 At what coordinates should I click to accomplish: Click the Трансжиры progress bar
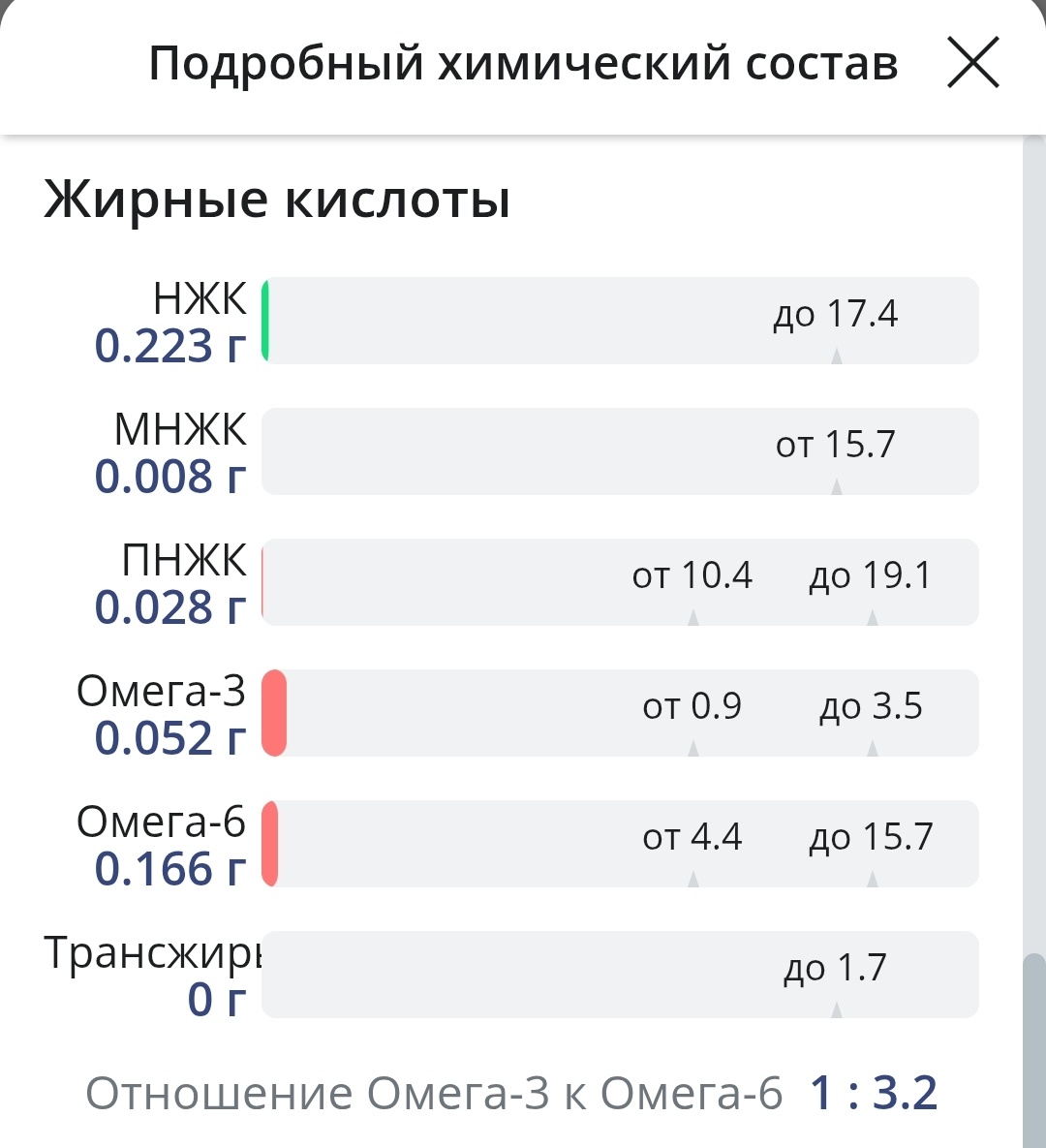[620, 976]
